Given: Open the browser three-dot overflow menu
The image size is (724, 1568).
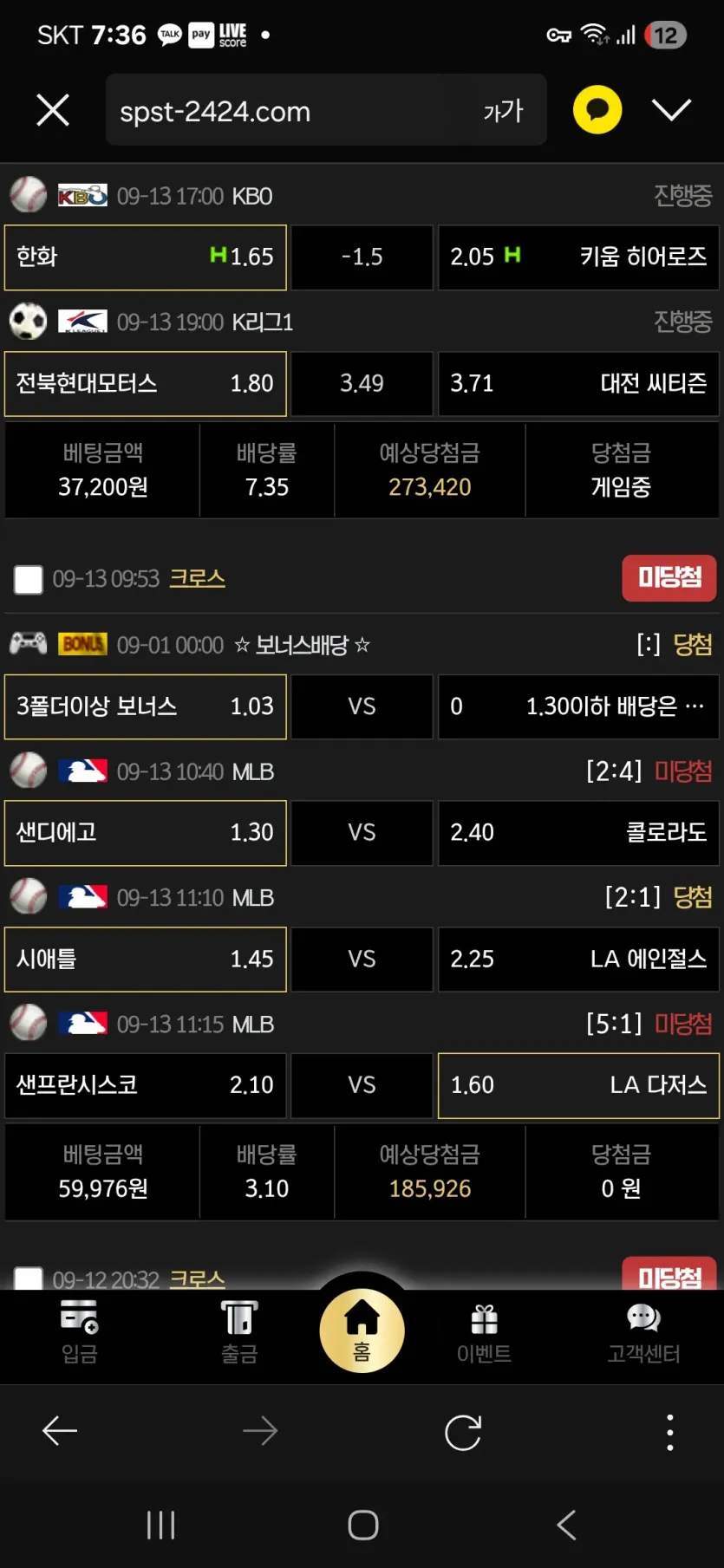Looking at the screenshot, I should point(669,1432).
